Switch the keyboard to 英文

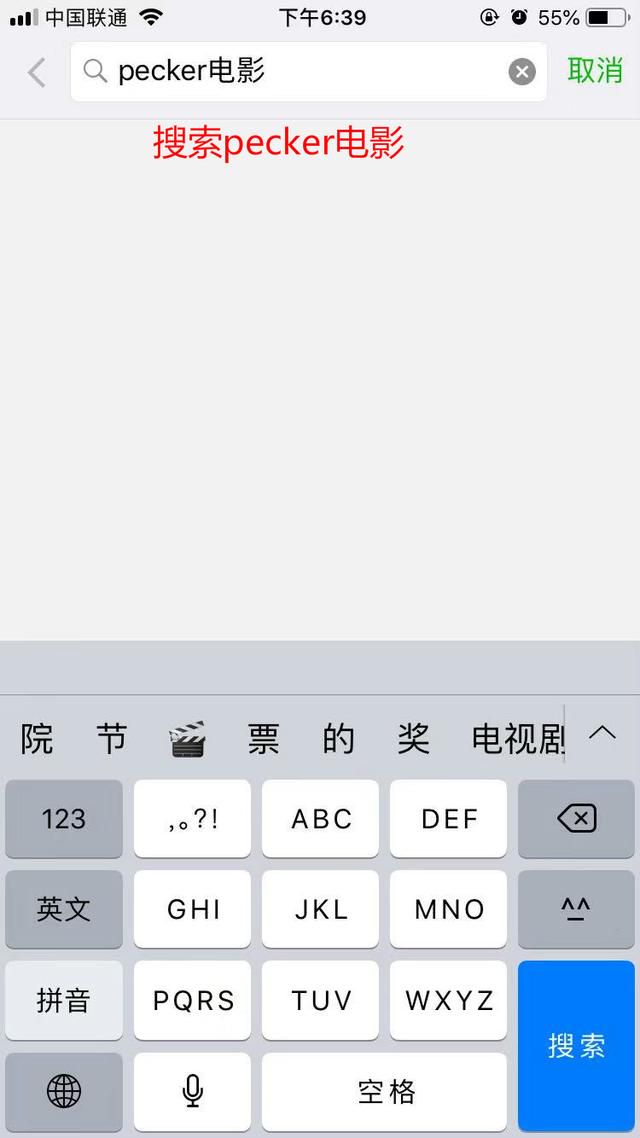(x=64, y=909)
